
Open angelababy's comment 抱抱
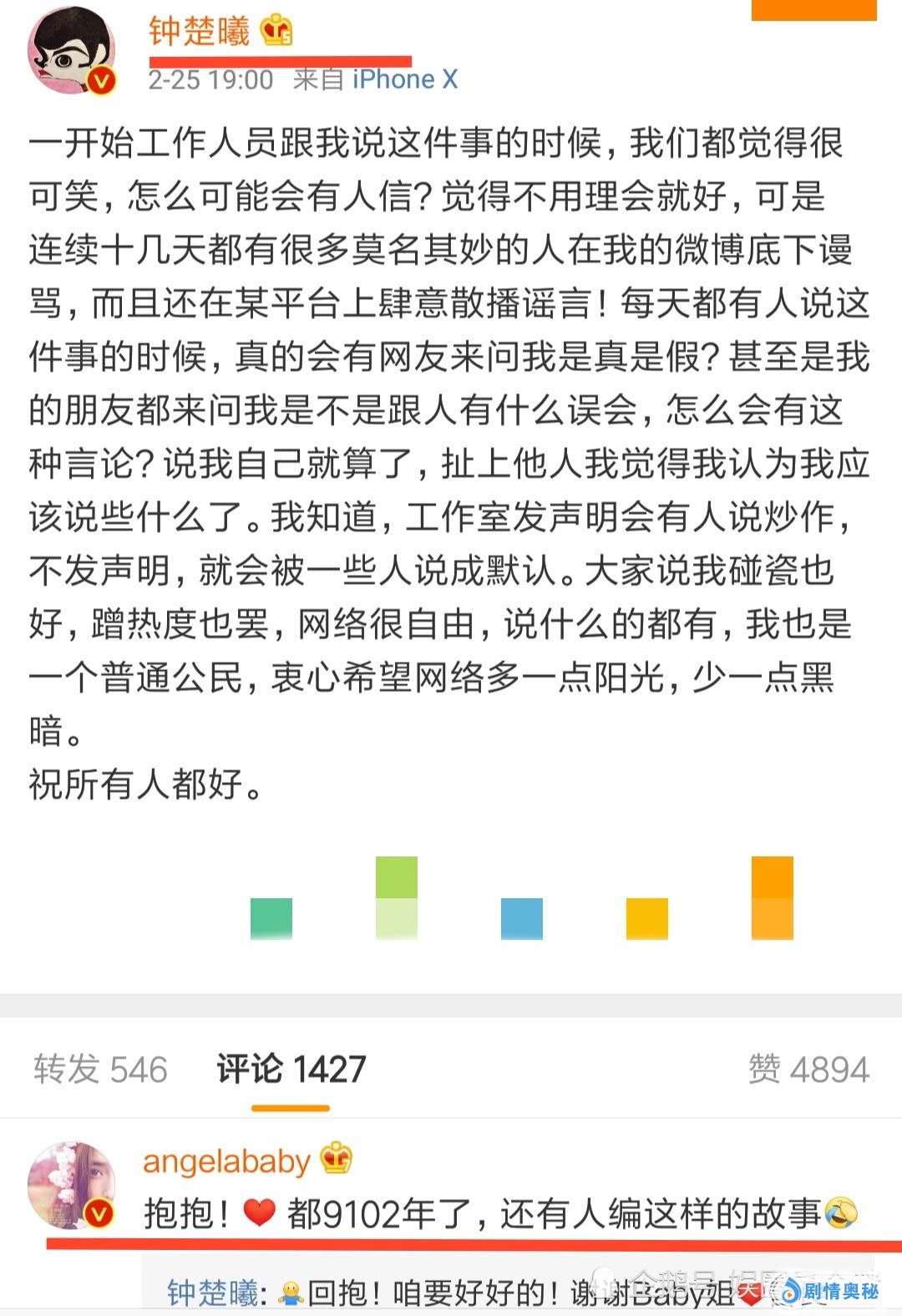[x=501, y=1213]
